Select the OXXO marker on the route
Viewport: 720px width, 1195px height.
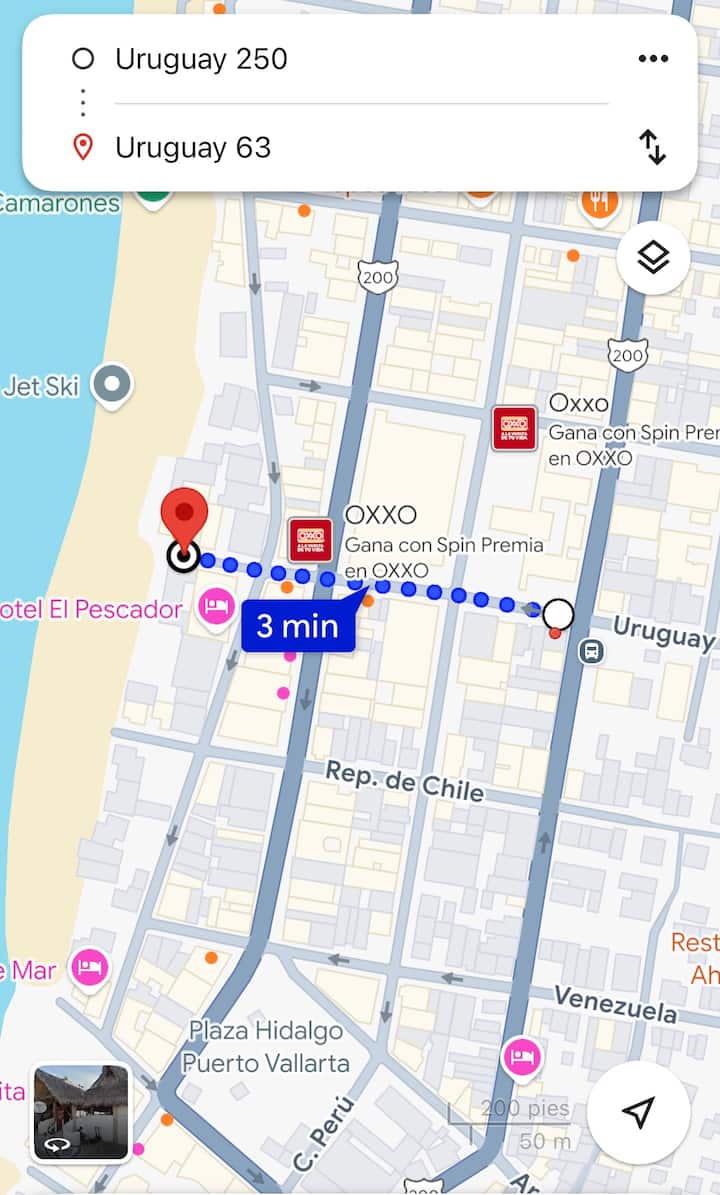coord(310,540)
